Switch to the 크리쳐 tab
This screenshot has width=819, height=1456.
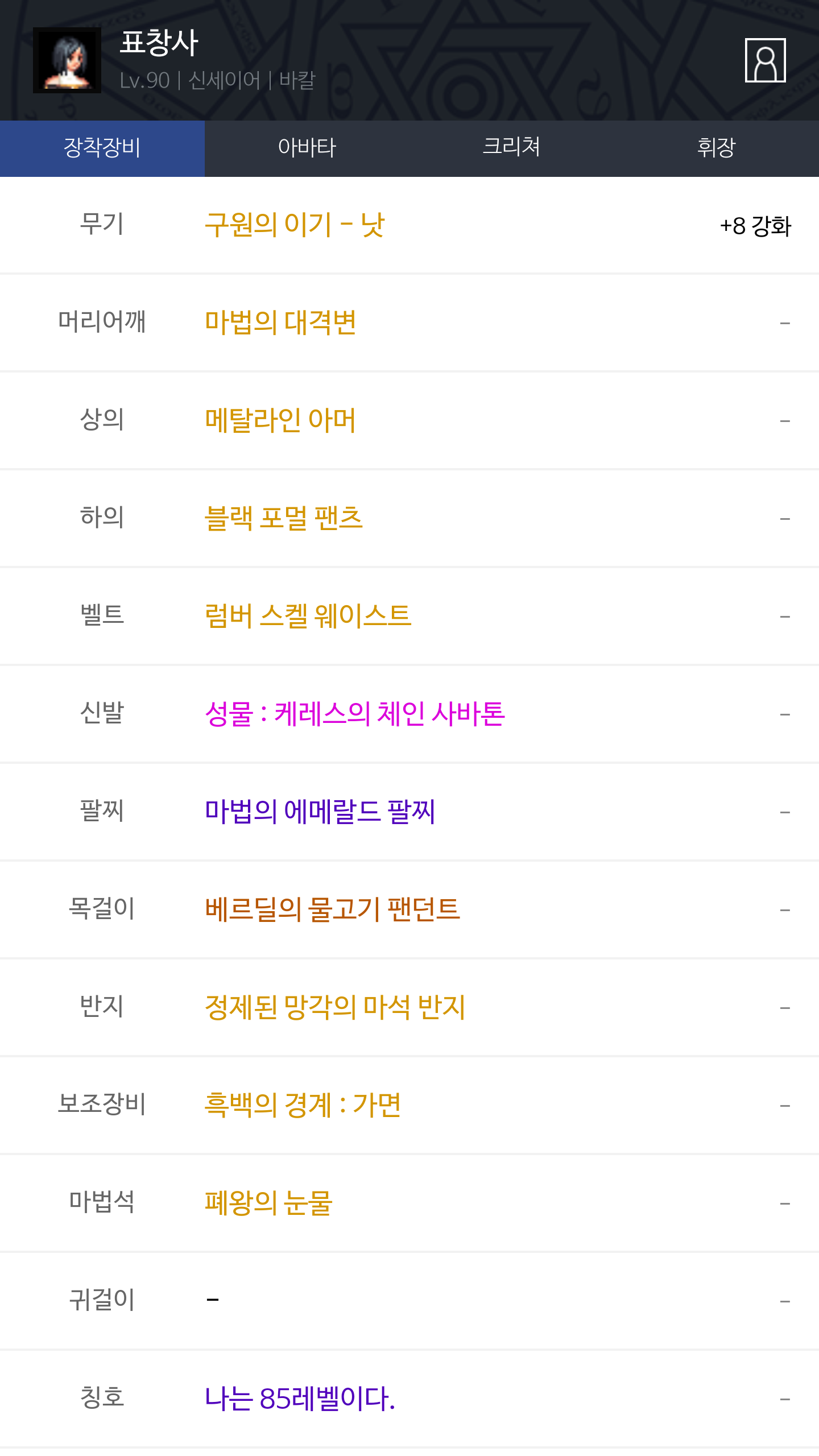point(512,148)
